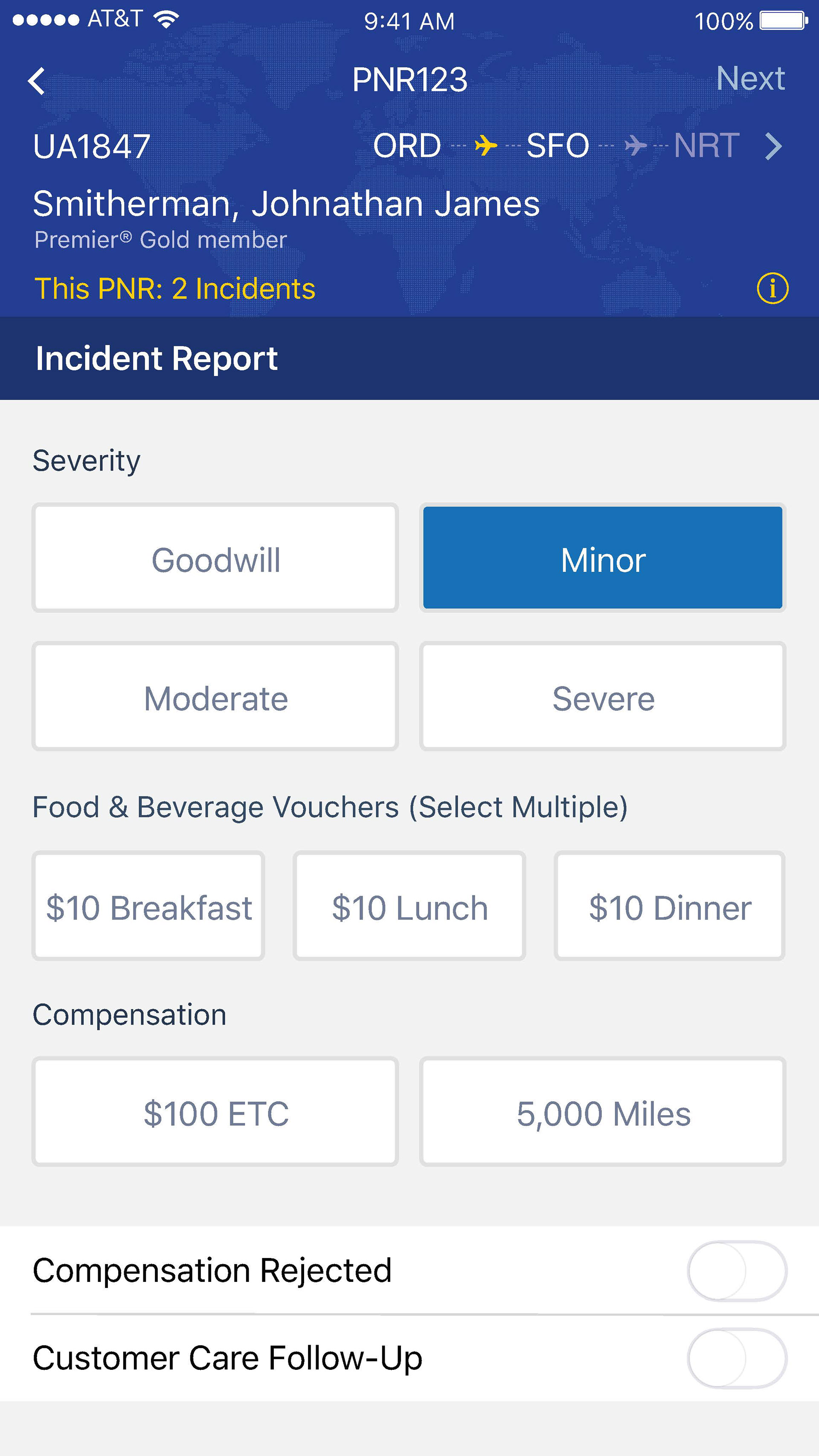Tap Next in the header
819x1456 pixels.
pyautogui.click(x=750, y=78)
